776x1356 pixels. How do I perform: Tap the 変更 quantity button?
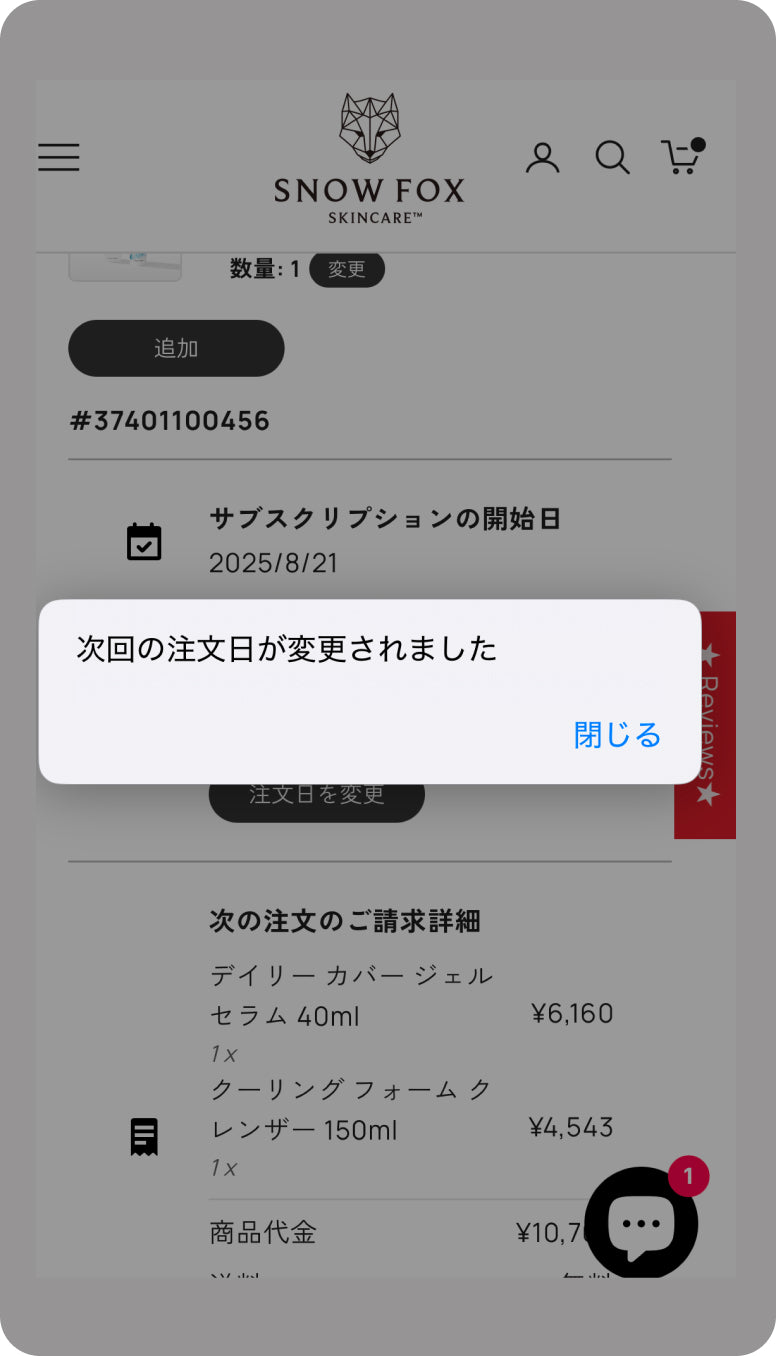[347, 269]
